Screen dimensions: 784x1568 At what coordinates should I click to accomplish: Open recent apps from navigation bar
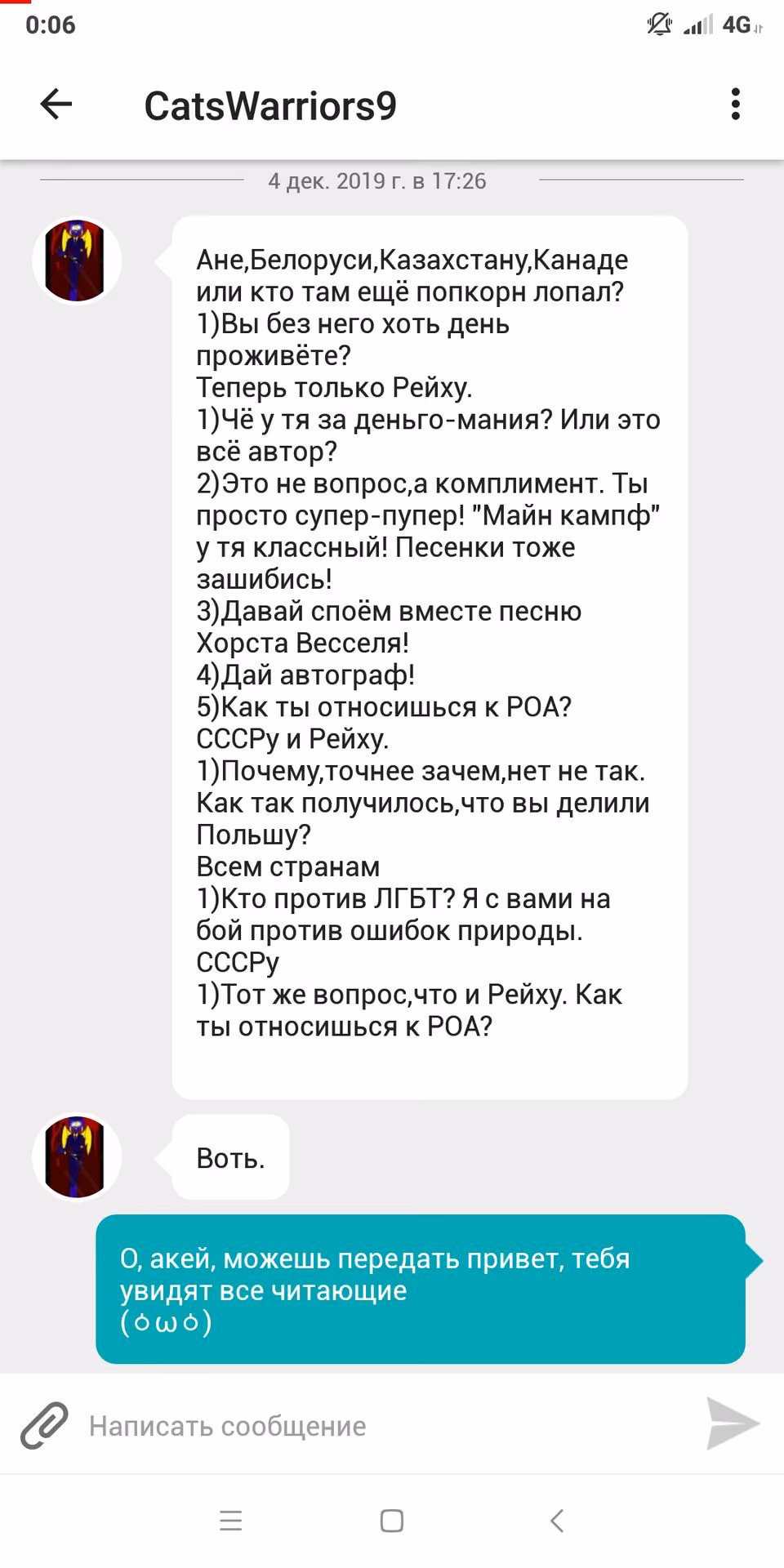click(231, 1521)
